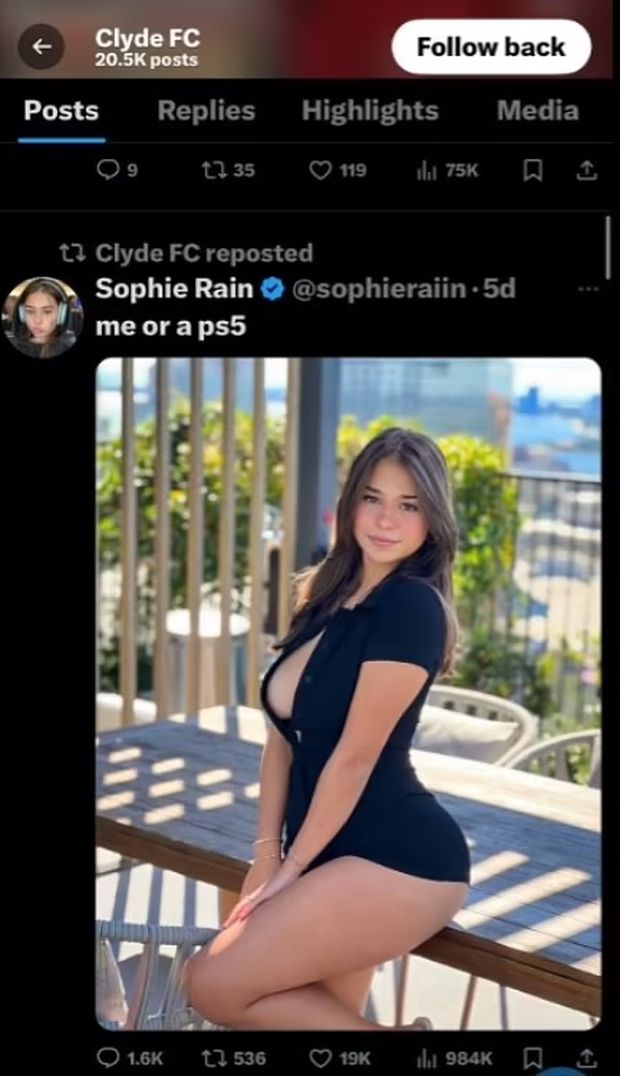Select the Posts tab
Image resolution: width=620 pixels, height=1076 pixels.
61,111
